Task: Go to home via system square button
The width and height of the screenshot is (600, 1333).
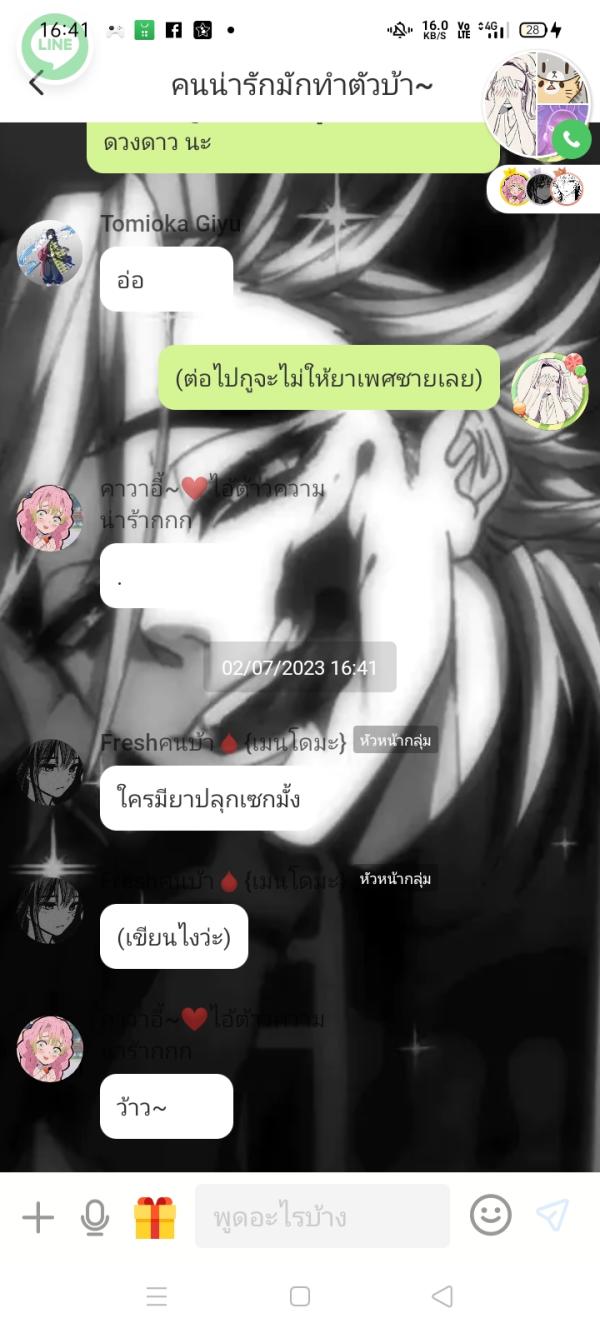Action: tap(300, 1297)
